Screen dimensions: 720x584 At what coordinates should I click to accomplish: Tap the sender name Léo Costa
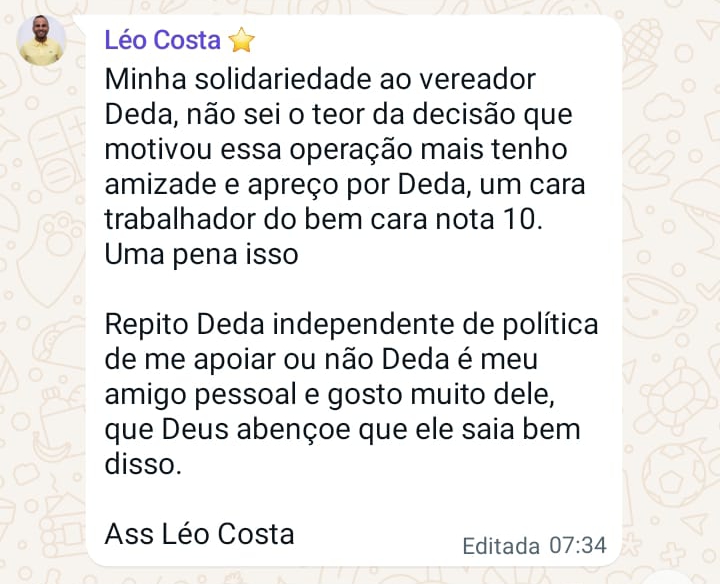pyautogui.click(x=163, y=40)
